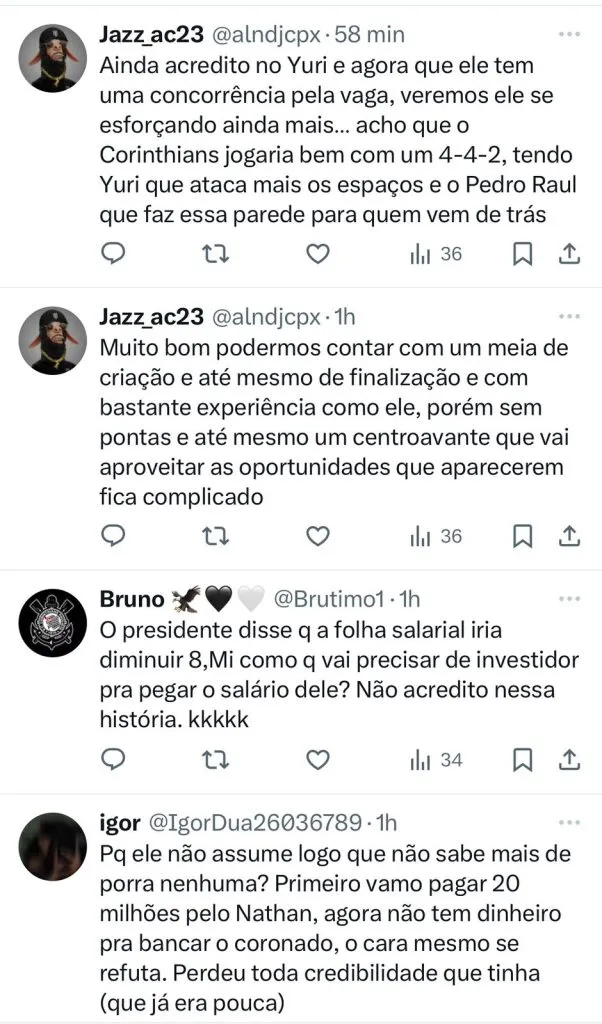
Task: Reply to Jazz_ac23's "Muito bom podermos" tweet
Action: [114, 537]
